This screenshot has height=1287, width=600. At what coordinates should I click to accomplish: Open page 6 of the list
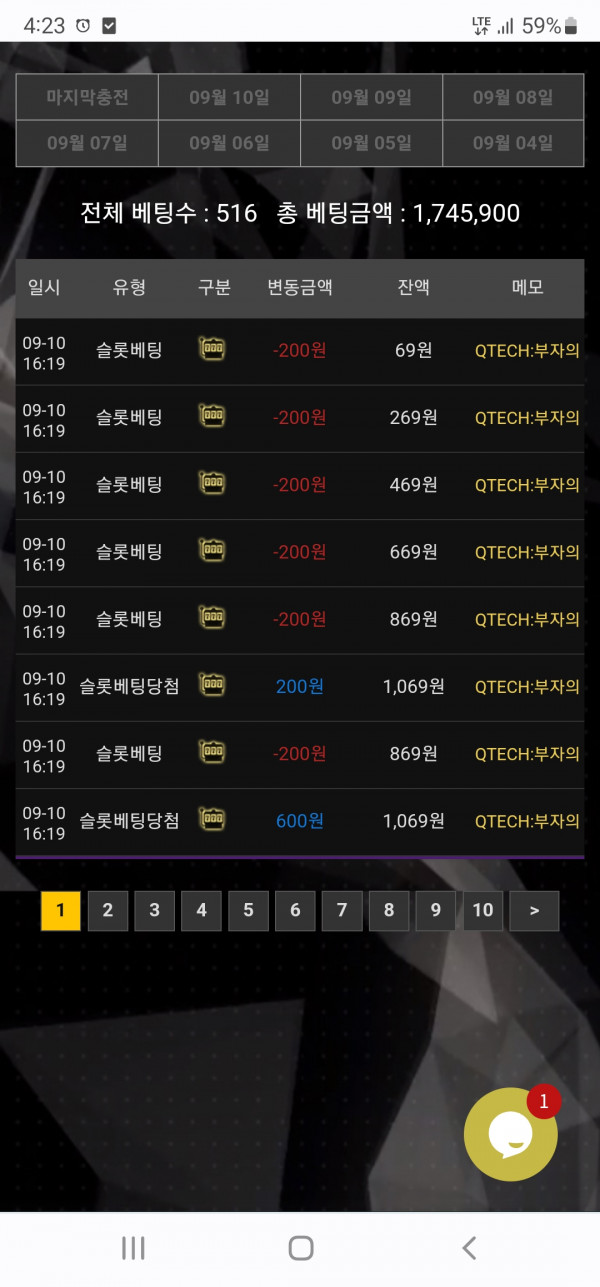295,910
